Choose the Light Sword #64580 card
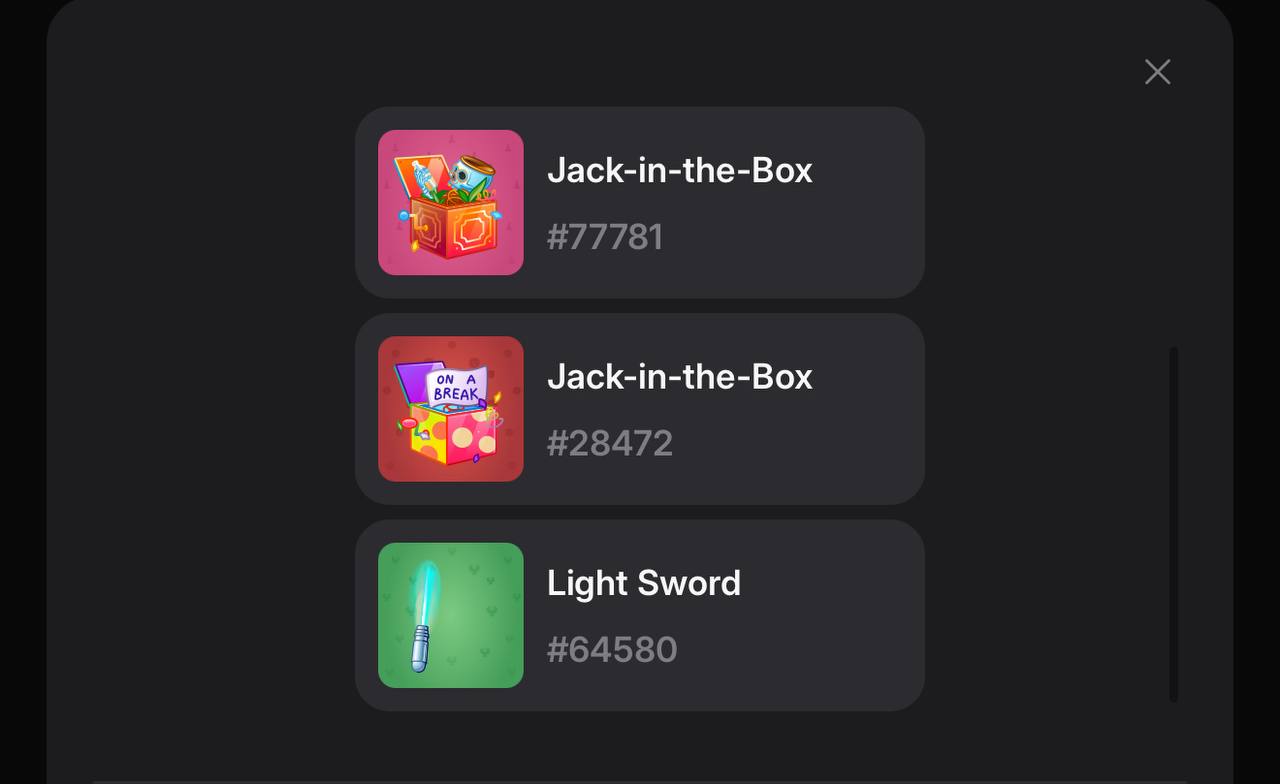This screenshot has width=1280, height=784. pos(639,615)
